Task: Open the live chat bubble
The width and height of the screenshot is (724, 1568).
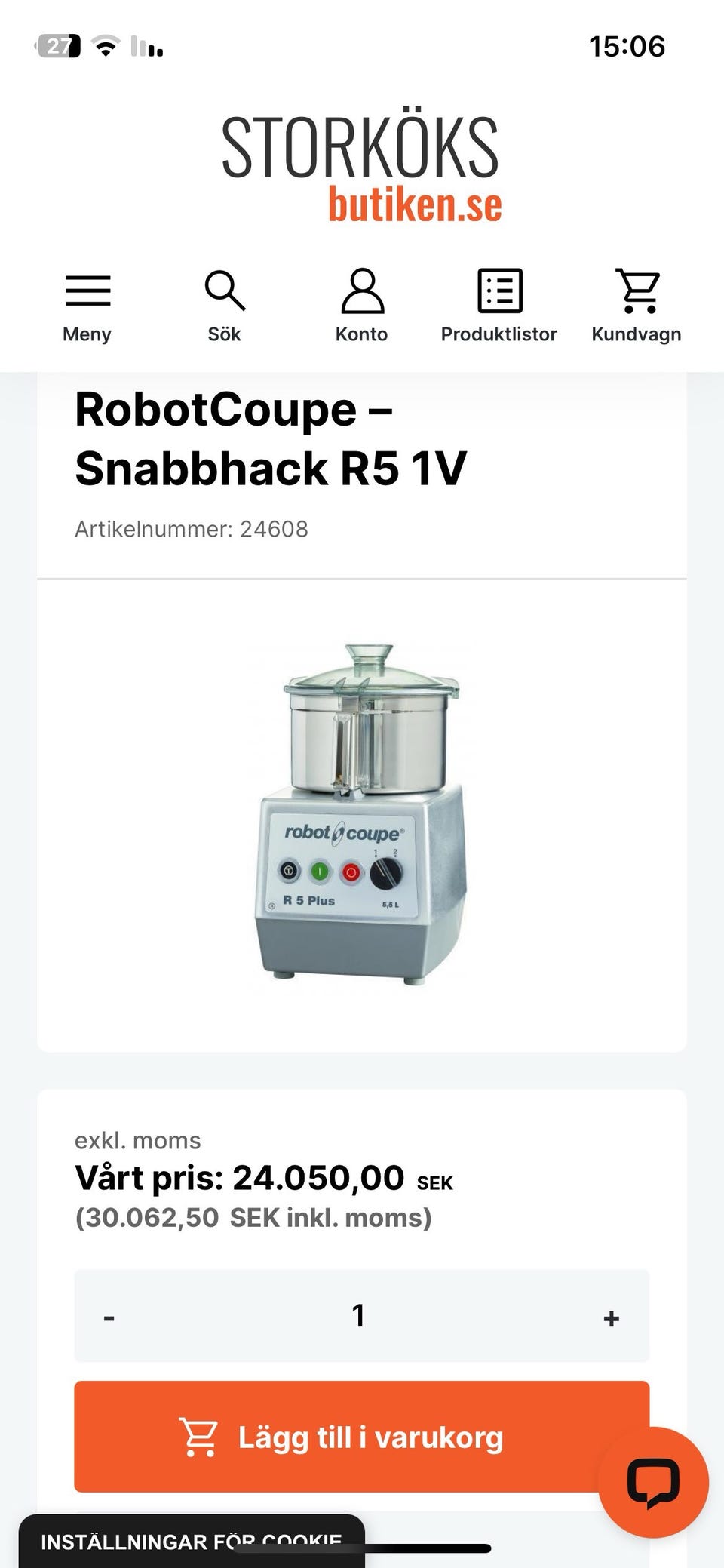Action: (x=653, y=1482)
